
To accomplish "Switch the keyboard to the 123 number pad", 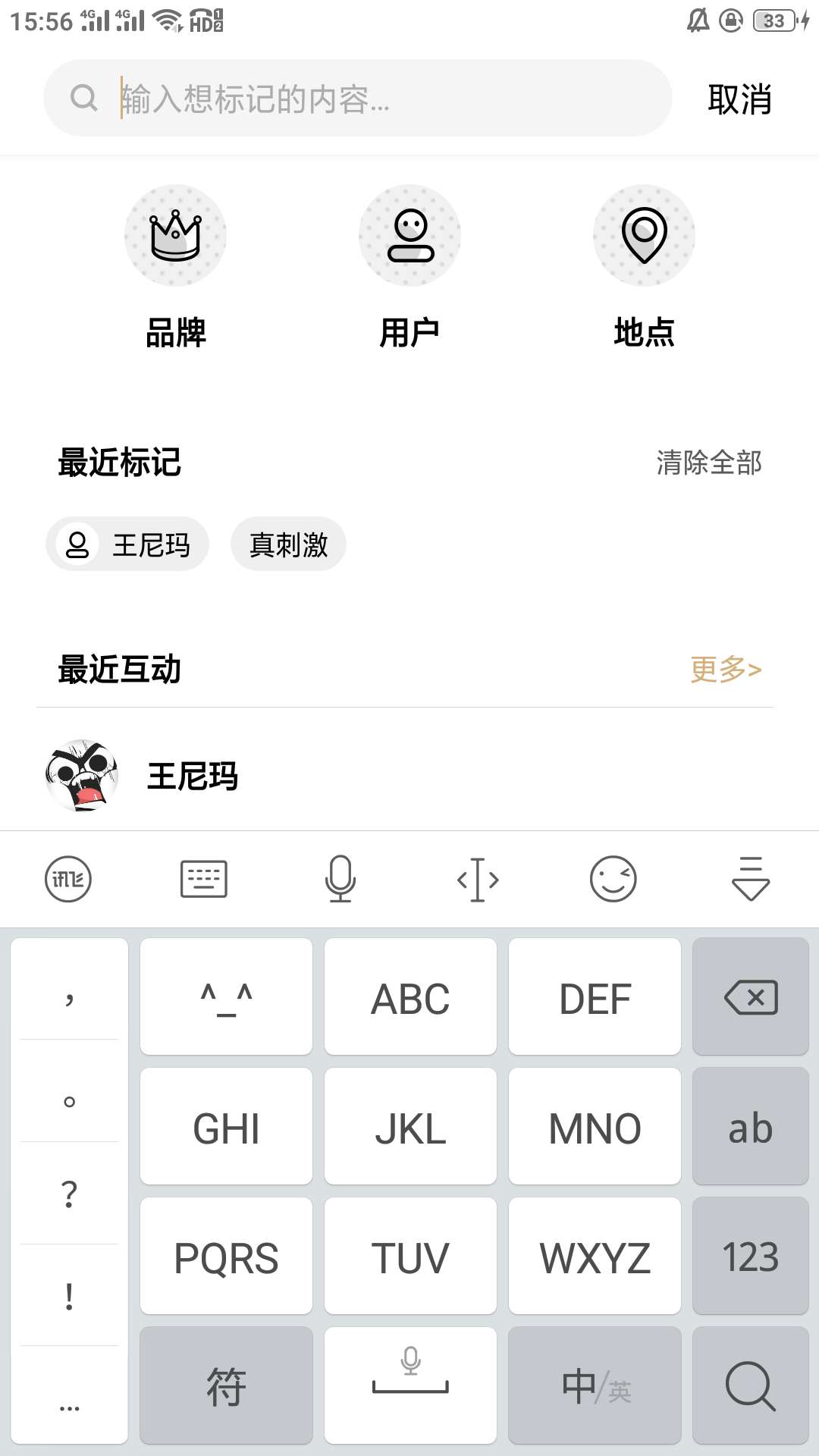I will tap(750, 1257).
